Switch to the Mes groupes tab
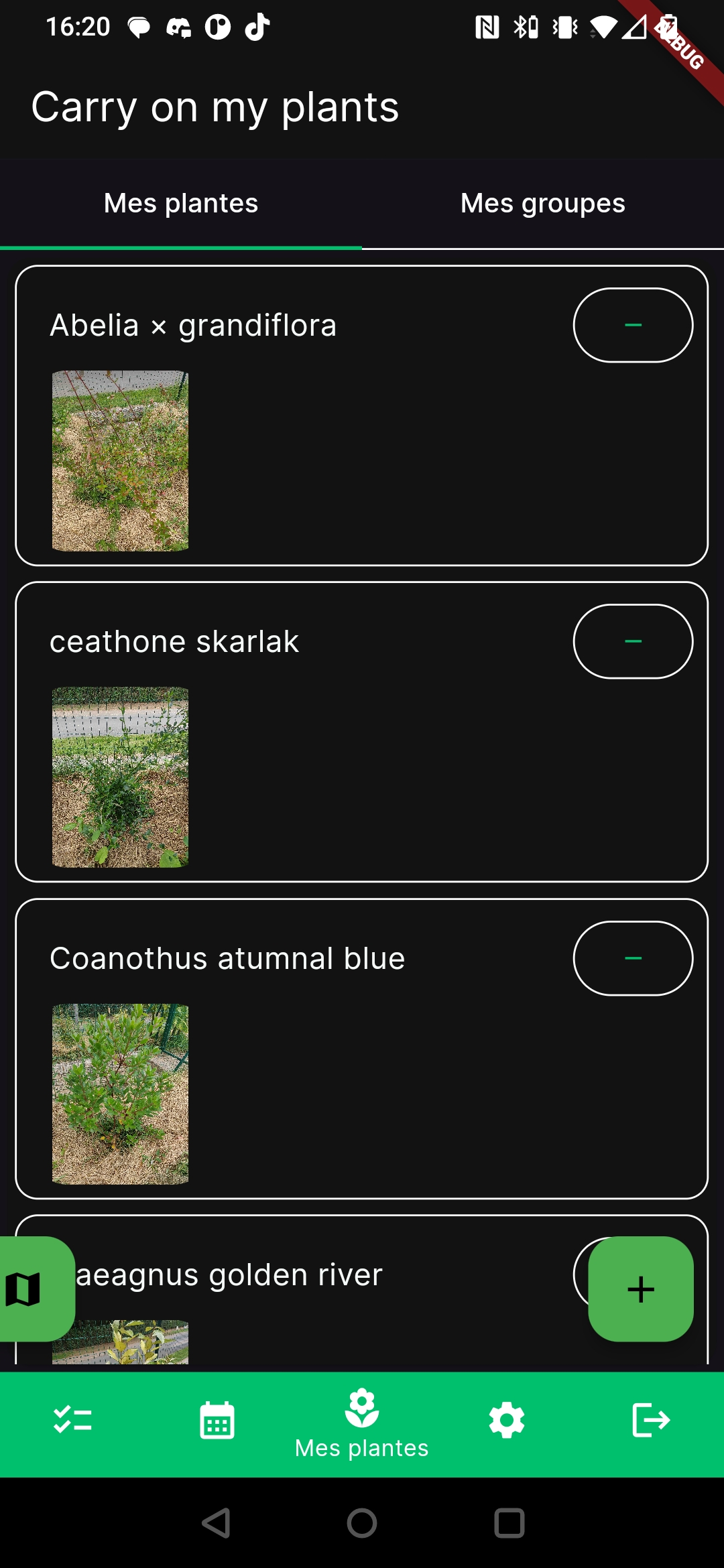Image resolution: width=724 pixels, height=1568 pixels. pos(542,202)
